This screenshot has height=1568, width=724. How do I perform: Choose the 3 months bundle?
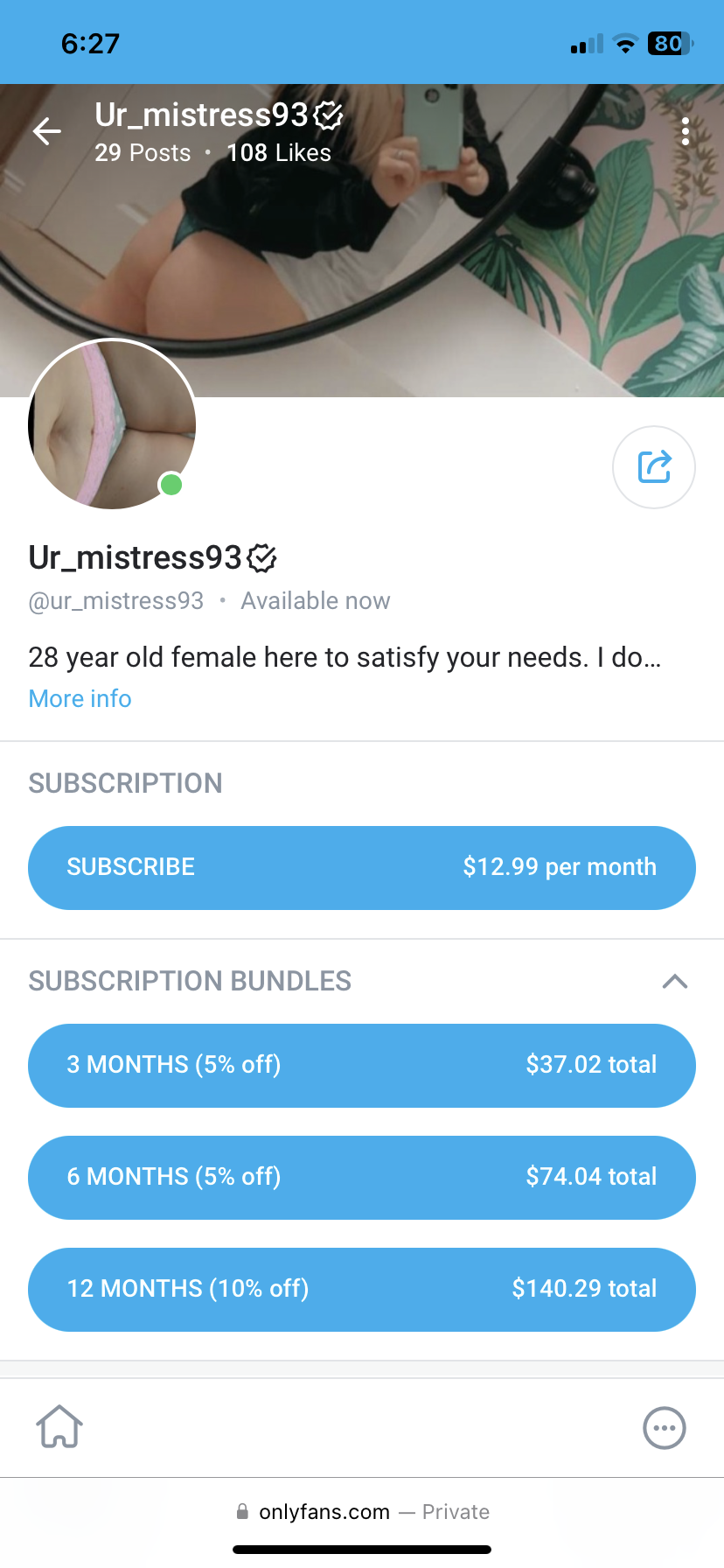pyautogui.click(x=362, y=1065)
